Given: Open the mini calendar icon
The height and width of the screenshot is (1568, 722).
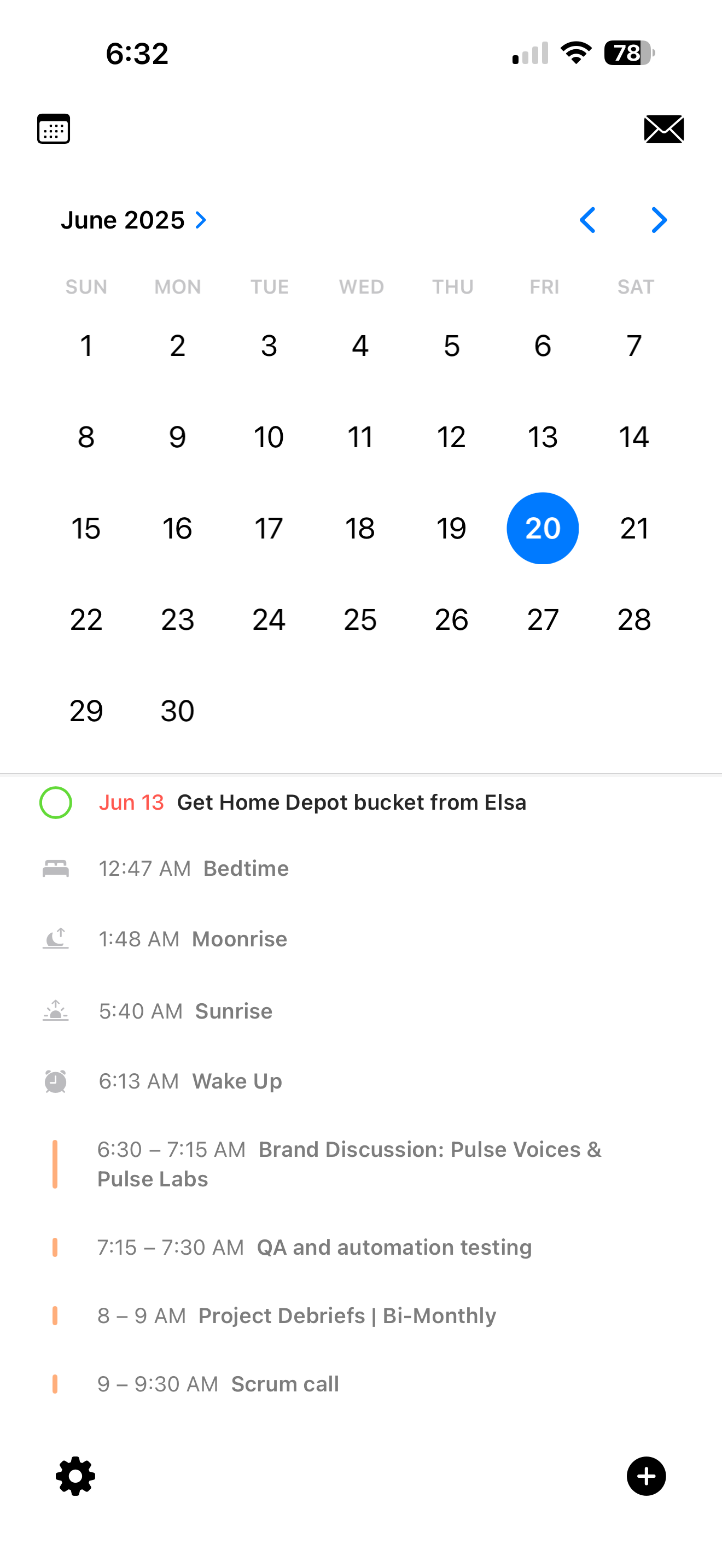Looking at the screenshot, I should (x=54, y=129).
